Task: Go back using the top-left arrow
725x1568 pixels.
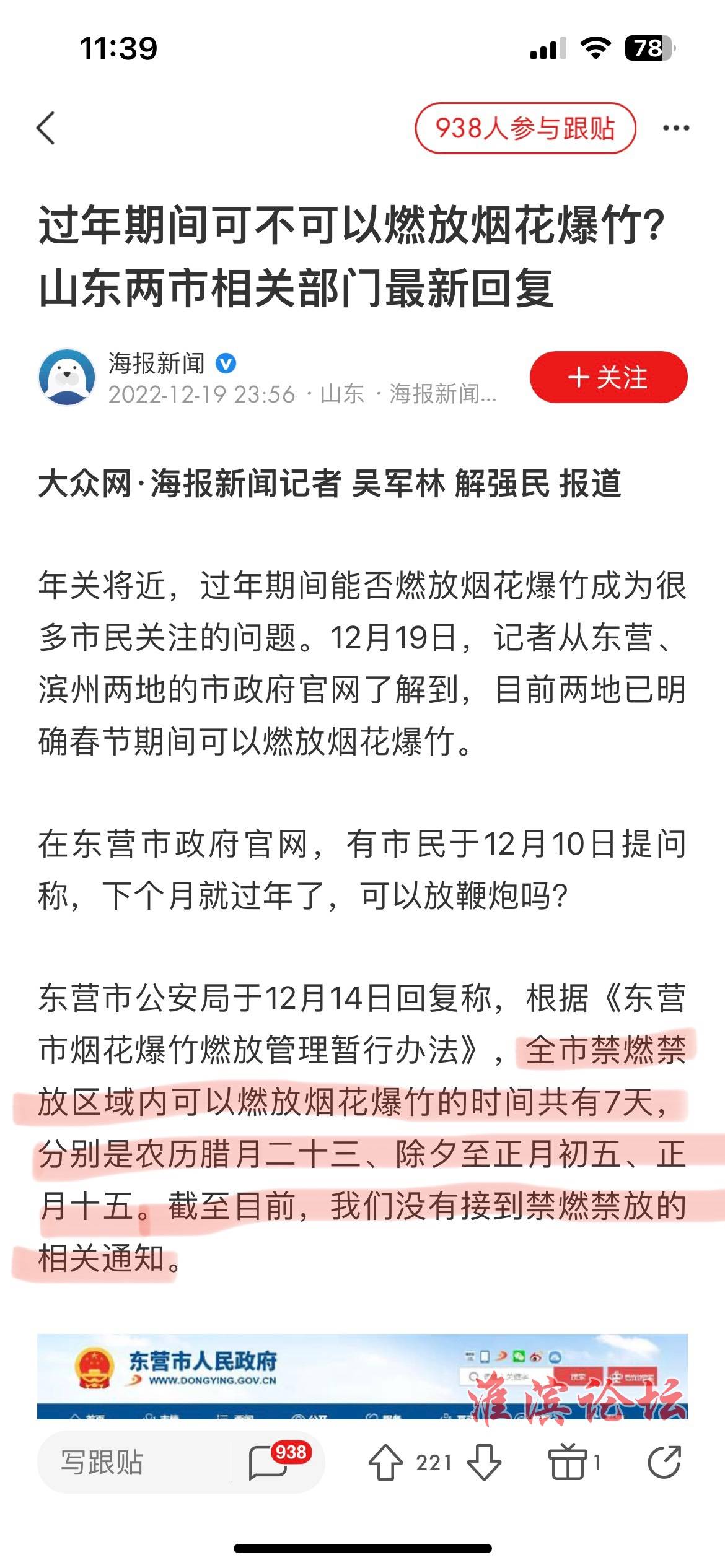Action: 46,128
